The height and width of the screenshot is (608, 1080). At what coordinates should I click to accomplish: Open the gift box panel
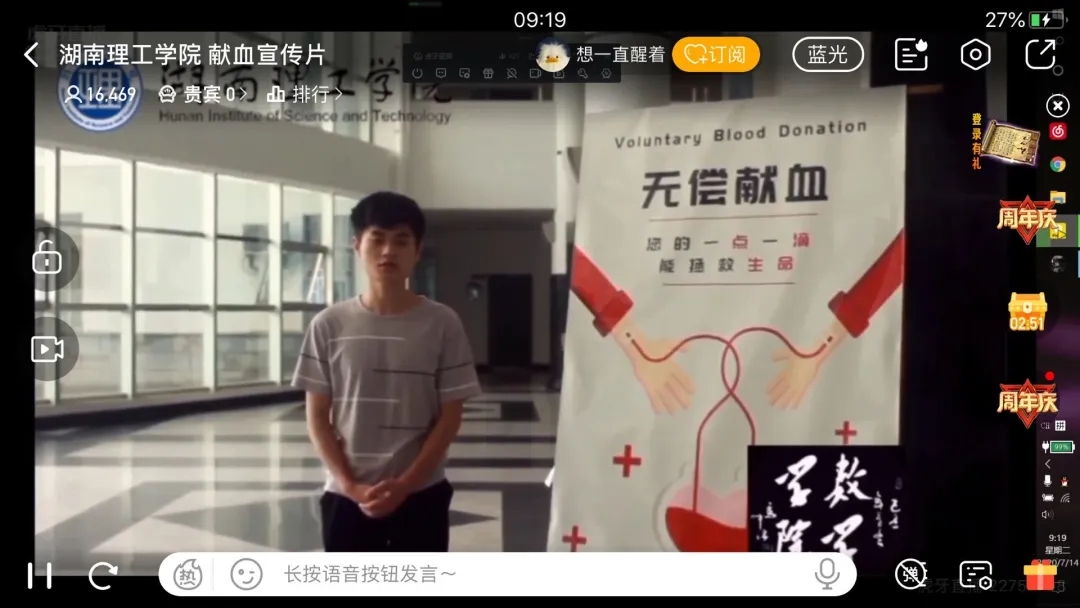point(1039,574)
